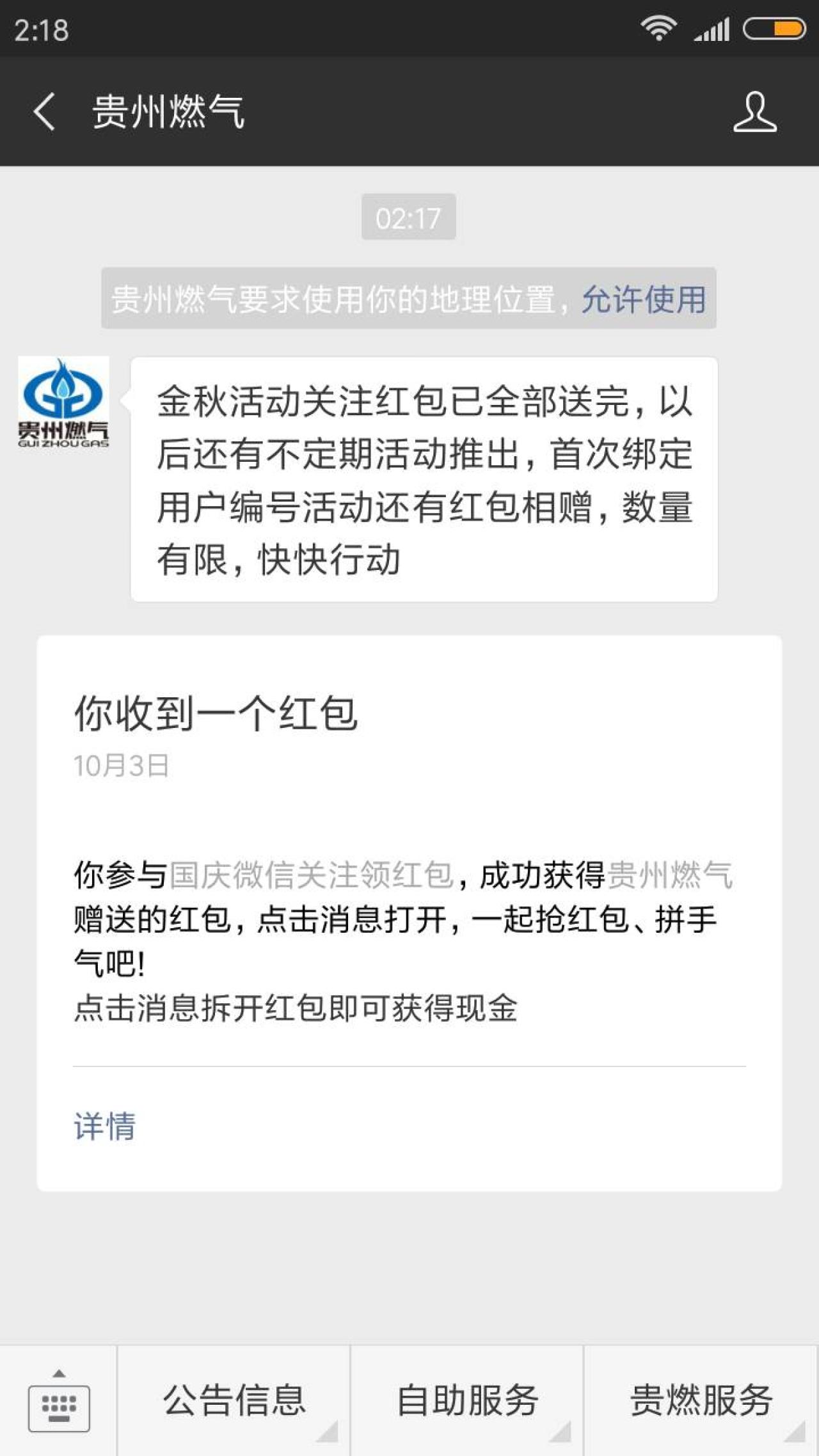Switch to keyboard input mode

[x=59, y=1402]
